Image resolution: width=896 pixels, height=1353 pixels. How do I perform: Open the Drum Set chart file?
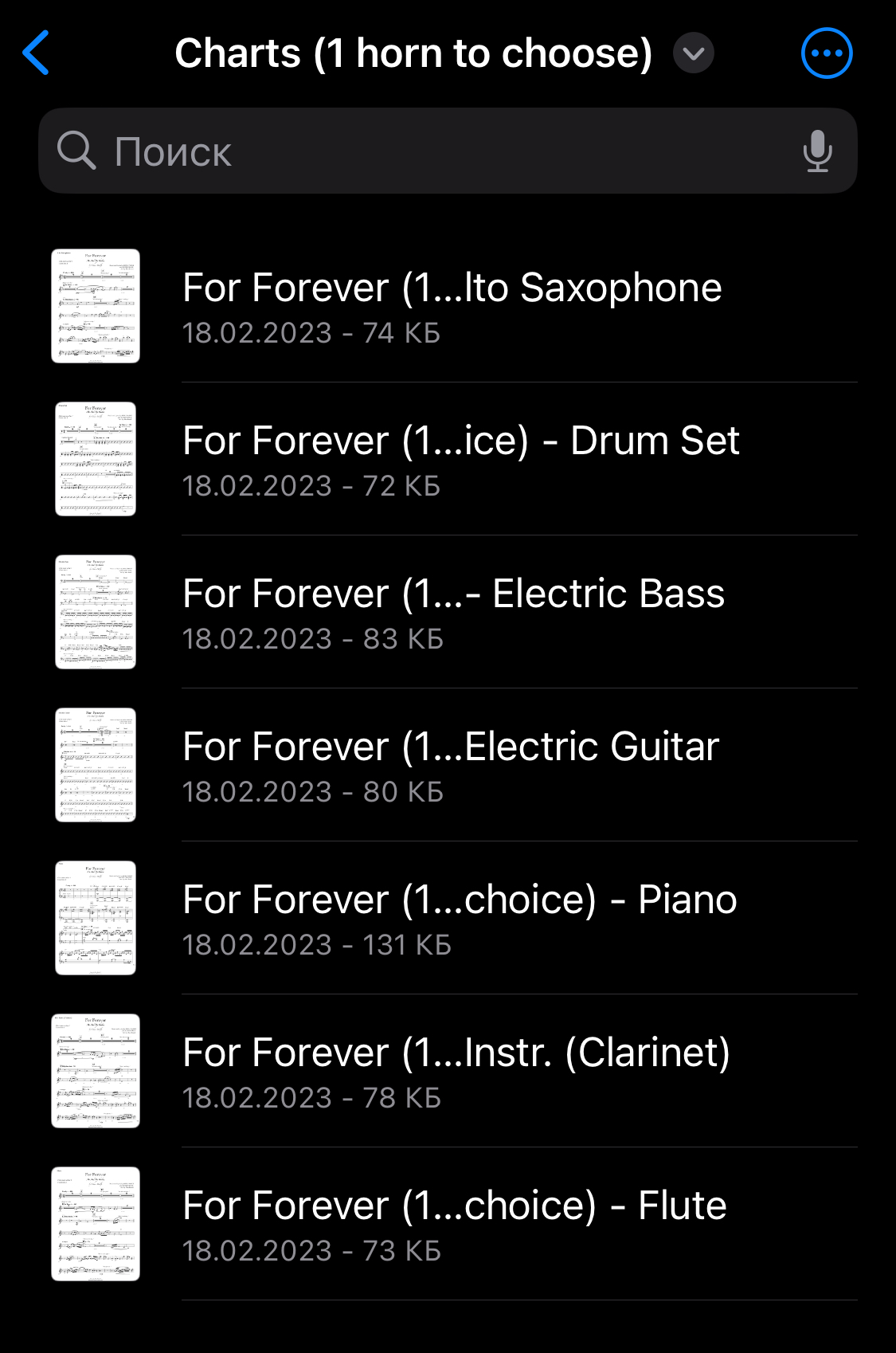pos(460,459)
